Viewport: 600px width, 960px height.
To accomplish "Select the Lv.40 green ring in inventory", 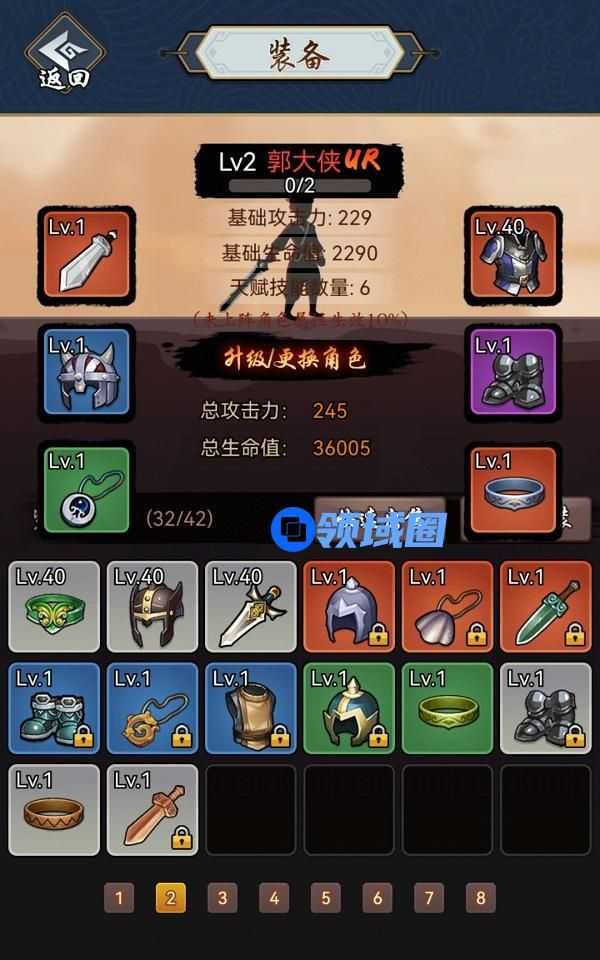I will pos(55,607).
